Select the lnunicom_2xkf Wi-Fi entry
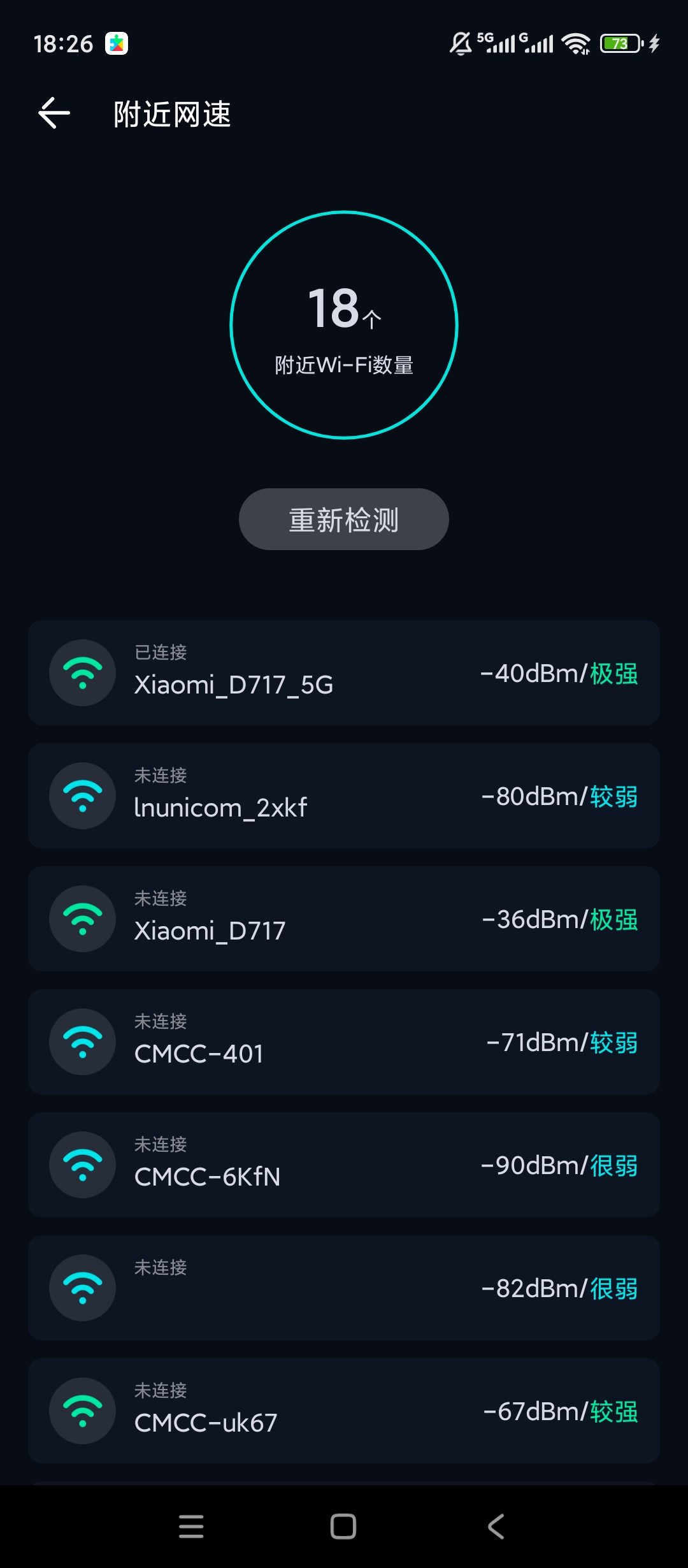 pos(344,795)
